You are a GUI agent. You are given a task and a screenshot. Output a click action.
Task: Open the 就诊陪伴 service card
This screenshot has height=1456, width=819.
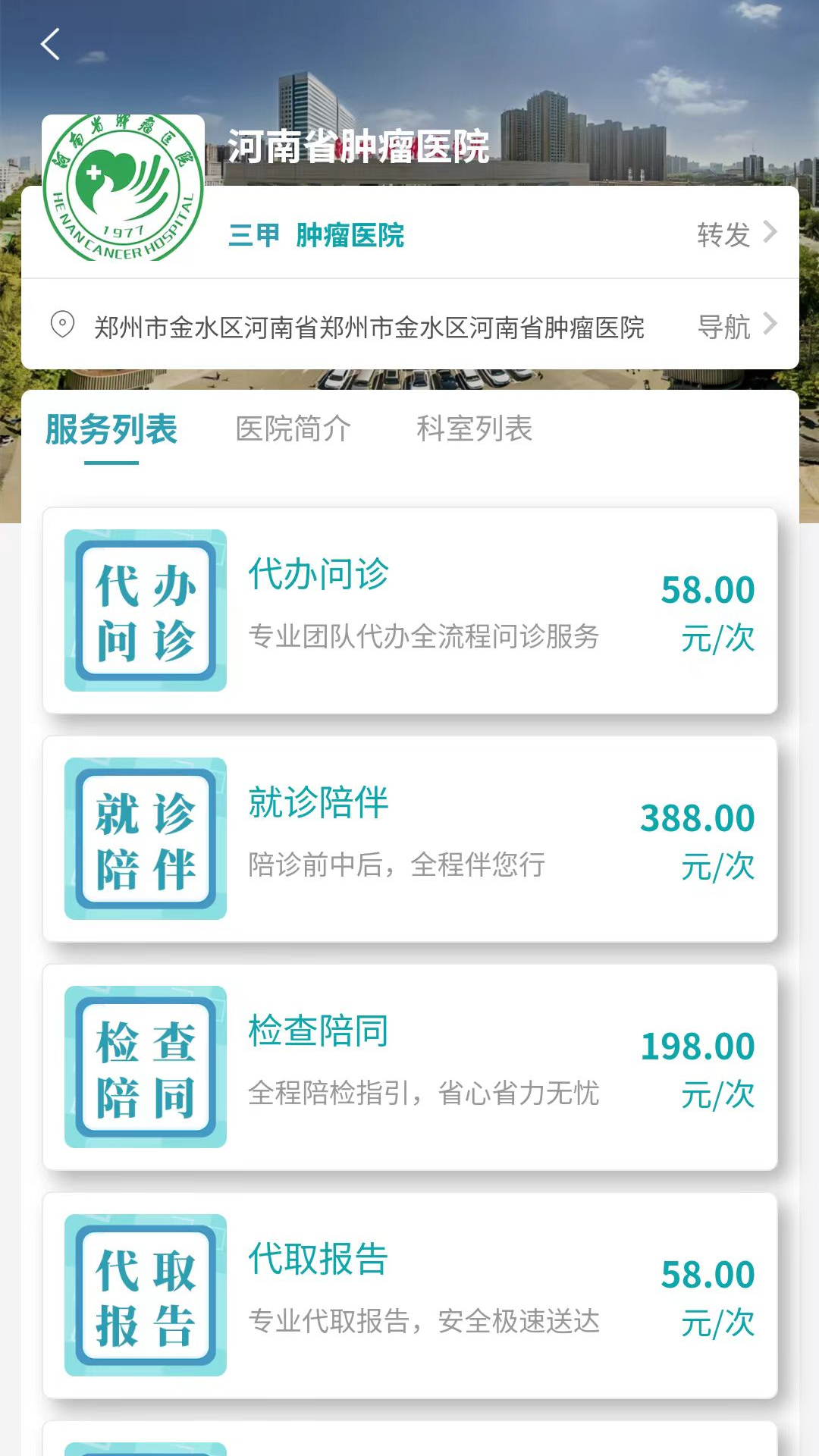tap(409, 839)
